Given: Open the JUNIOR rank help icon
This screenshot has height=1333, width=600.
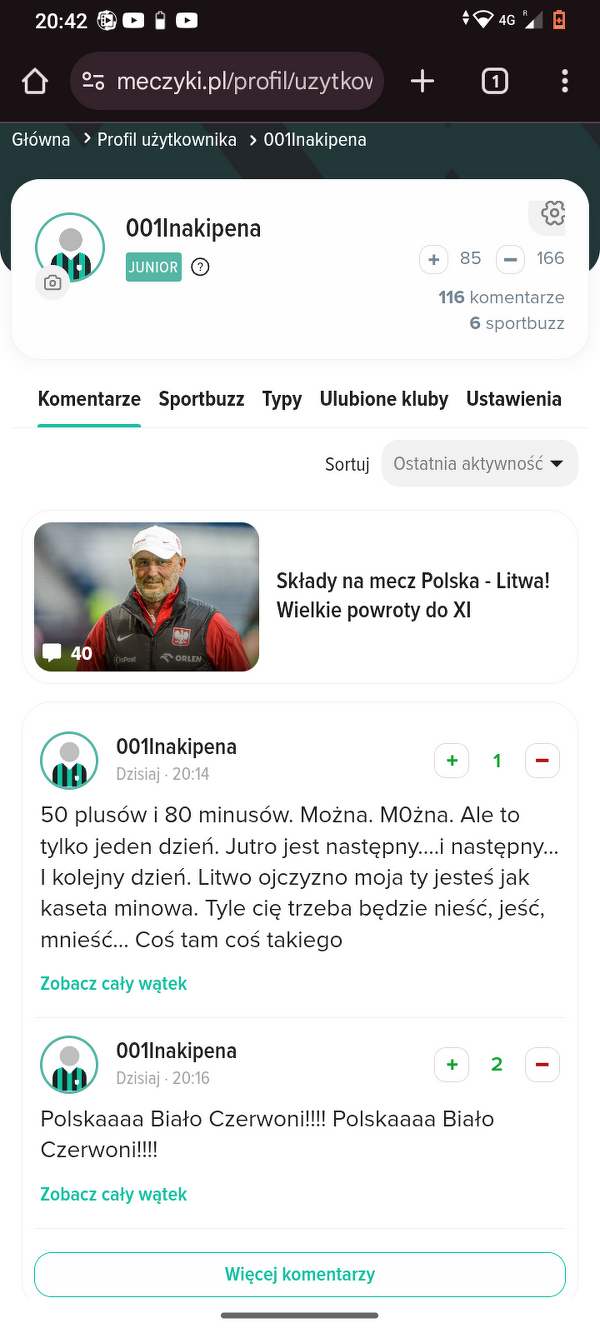Looking at the screenshot, I should [200, 267].
